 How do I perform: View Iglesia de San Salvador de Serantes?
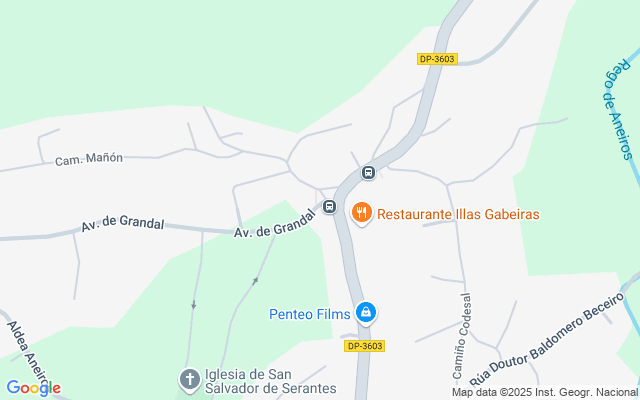(x=189, y=380)
